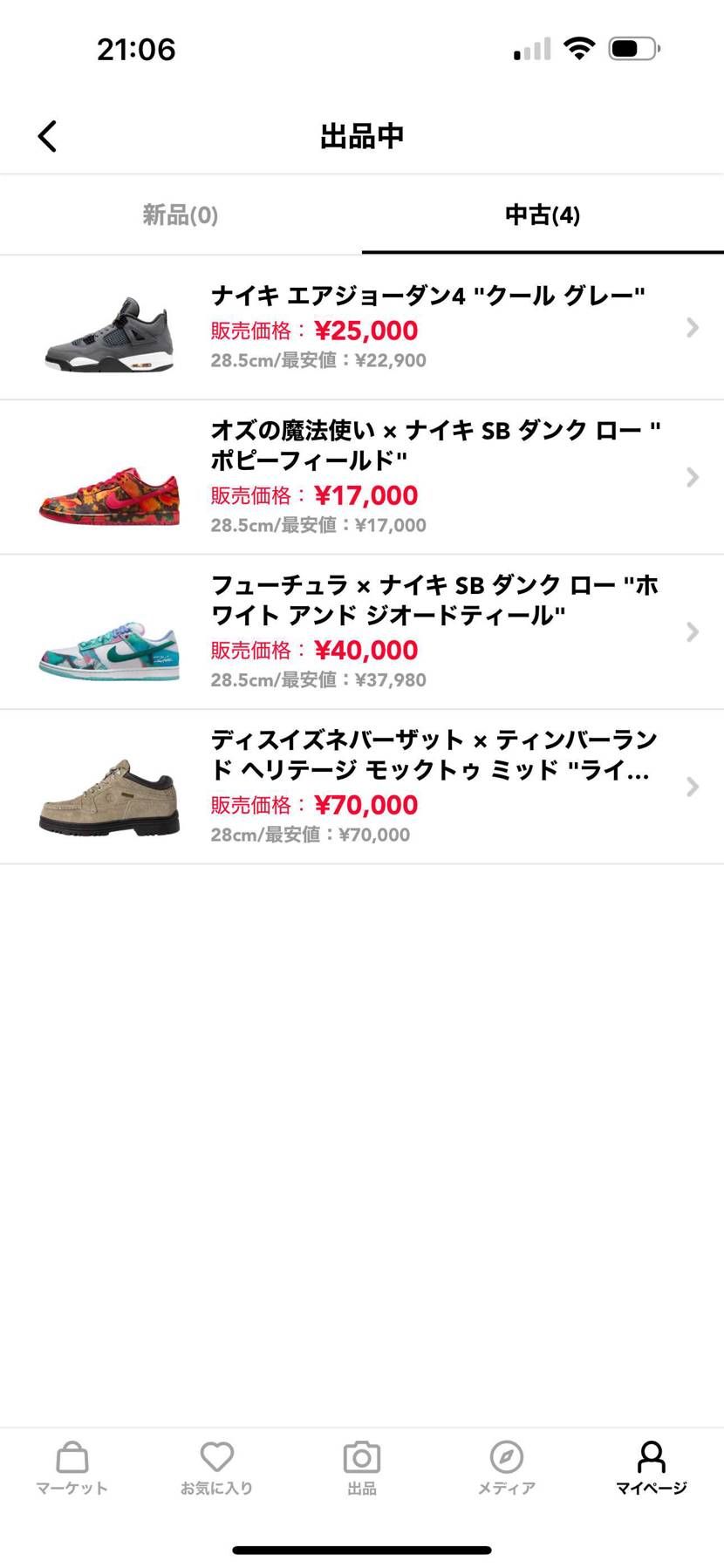The width and height of the screenshot is (724, 1568).
Task: Open the メディア compass icon
Action: coord(505,1455)
